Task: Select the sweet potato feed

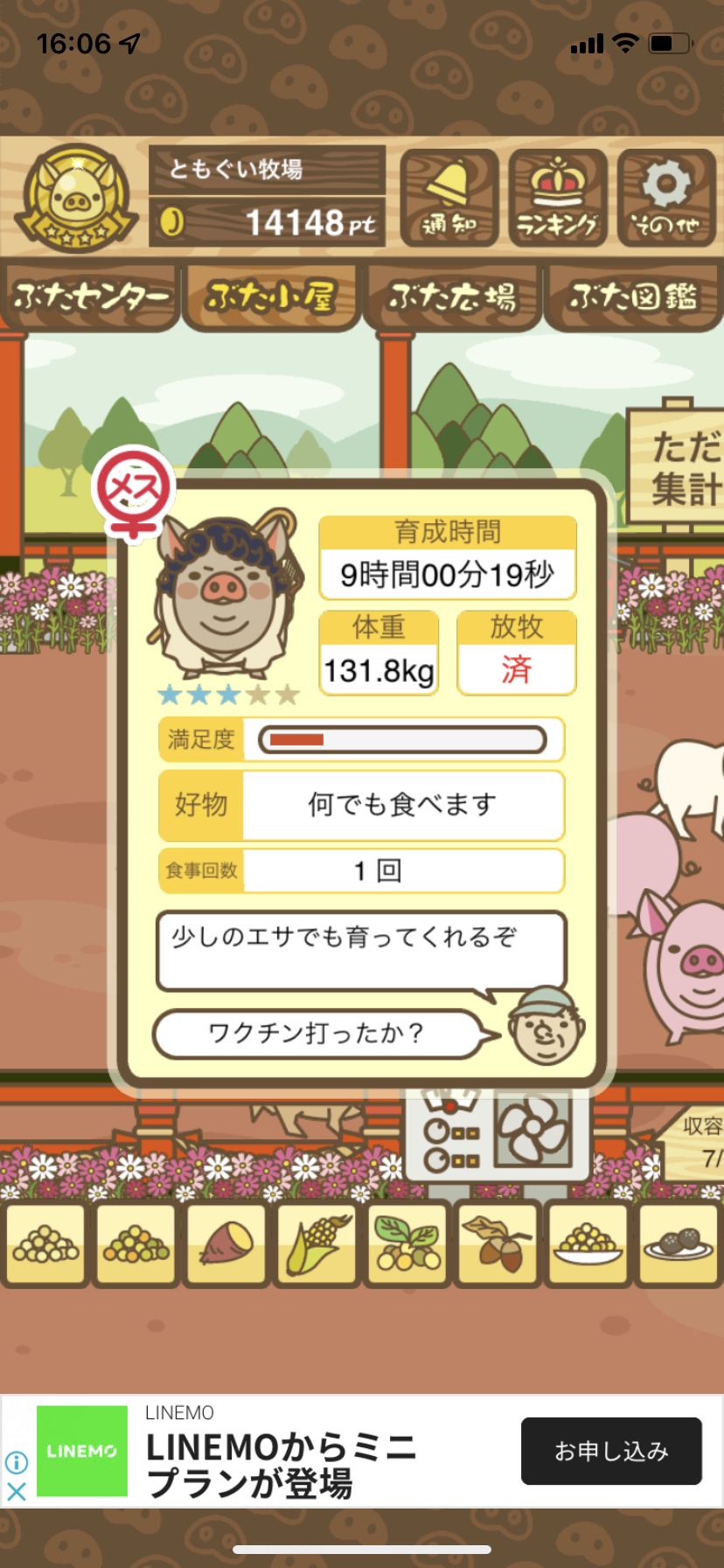Action: 226,1244
